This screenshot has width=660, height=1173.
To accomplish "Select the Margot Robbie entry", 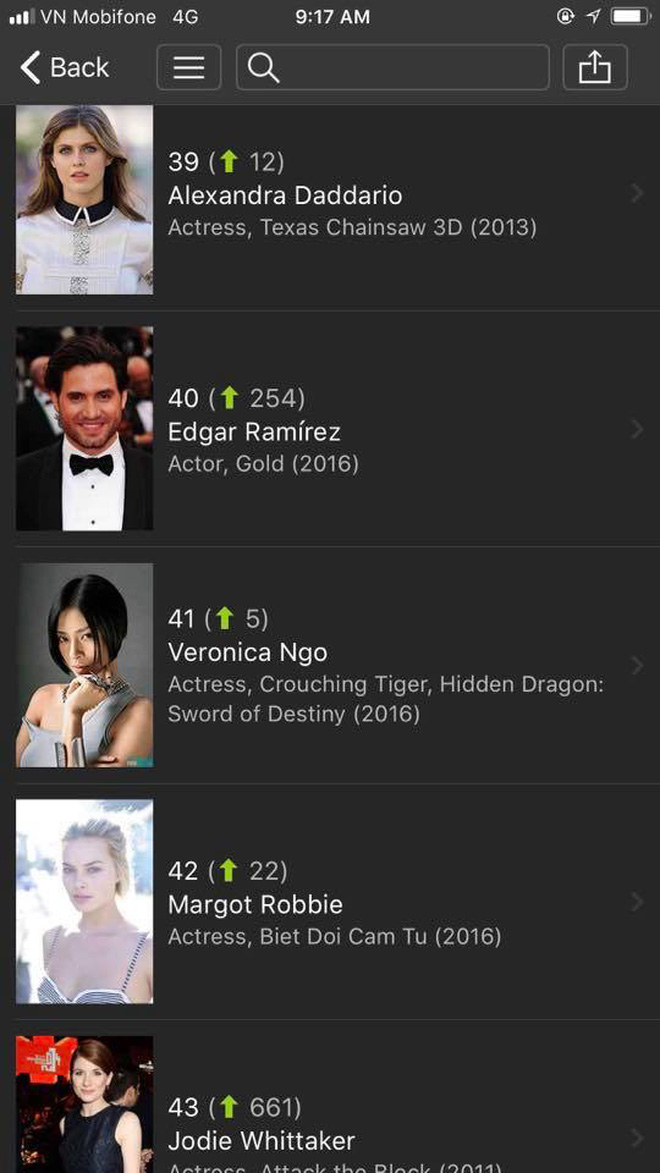I will tap(330, 903).
